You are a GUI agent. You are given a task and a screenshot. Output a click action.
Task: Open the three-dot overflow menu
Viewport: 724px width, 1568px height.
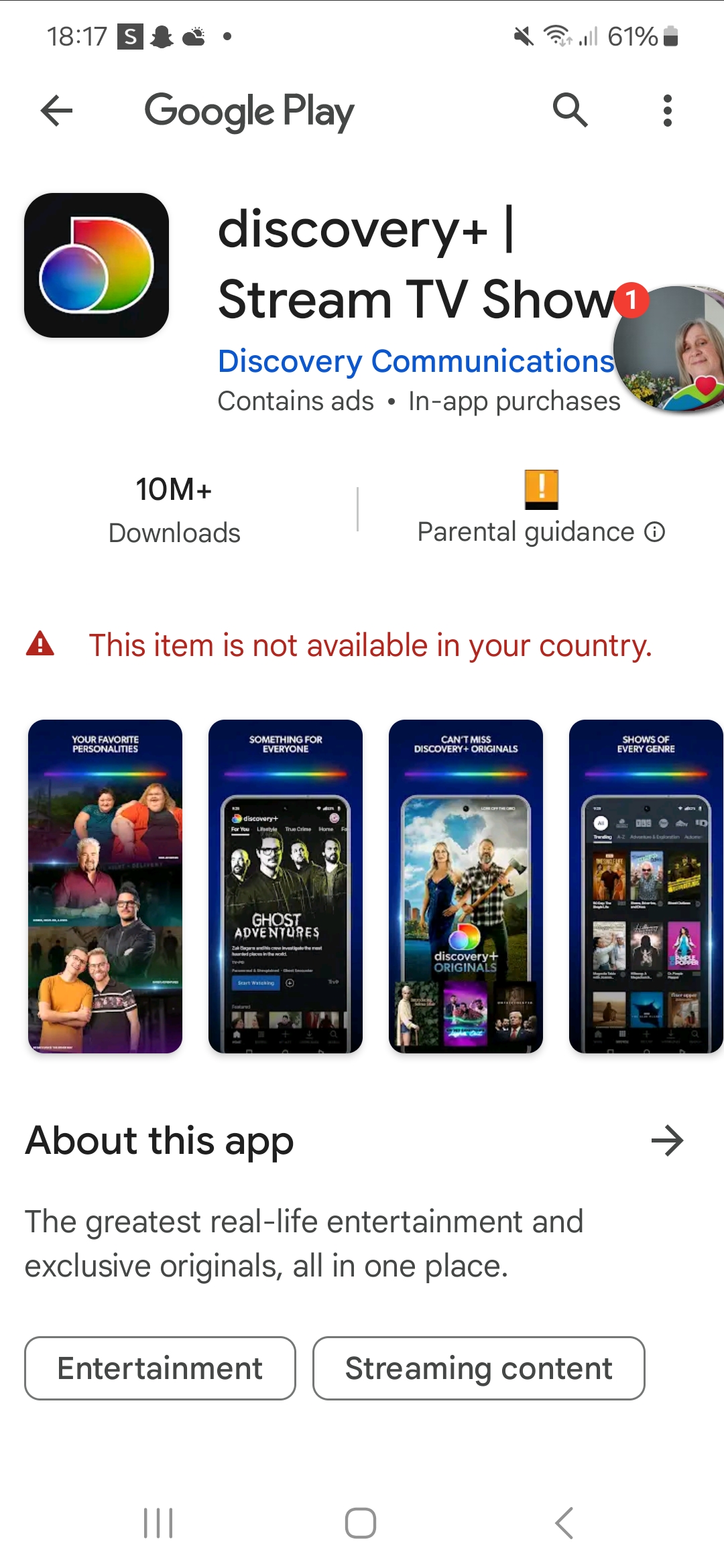coord(667,111)
